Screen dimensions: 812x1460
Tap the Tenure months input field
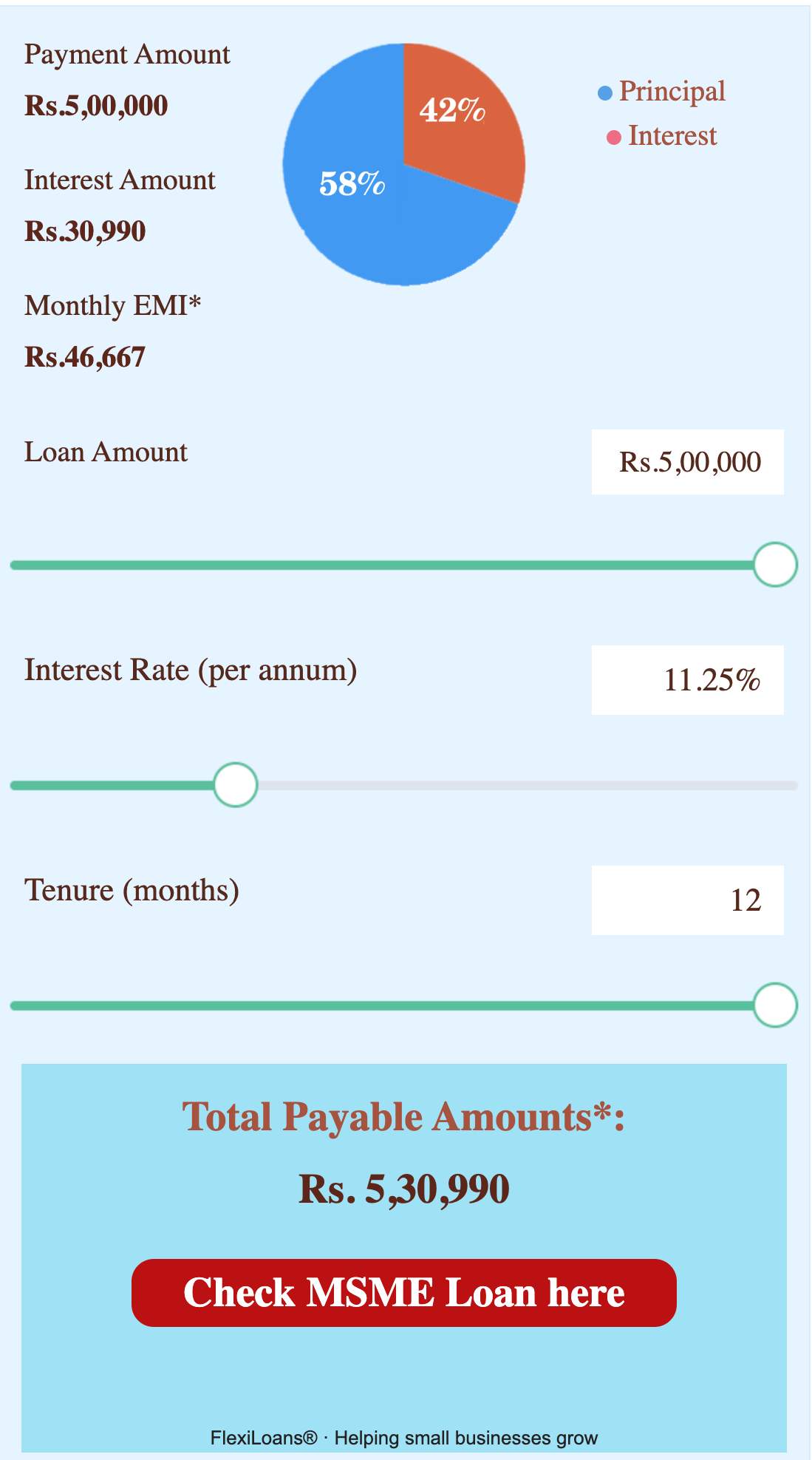[x=687, y=900]
